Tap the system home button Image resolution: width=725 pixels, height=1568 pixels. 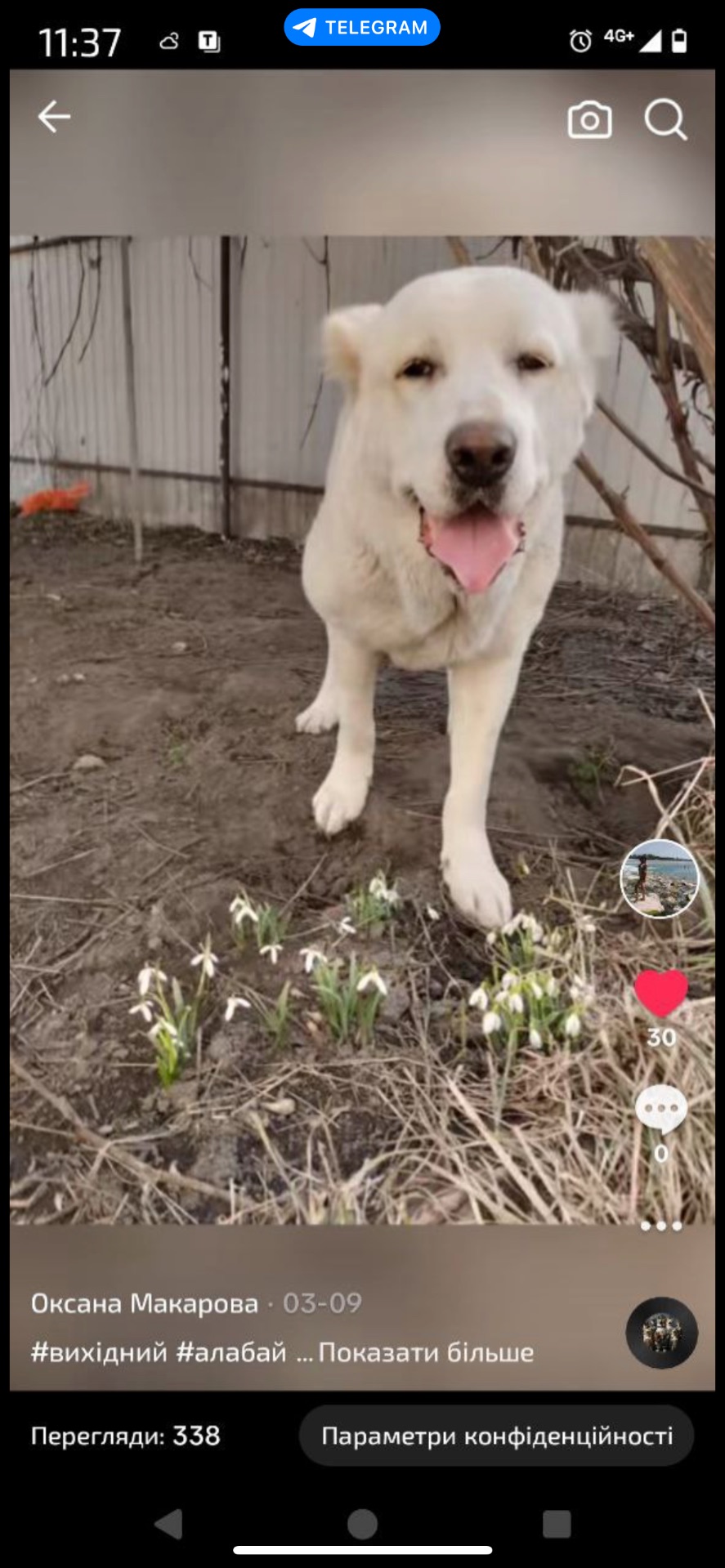[362, 1524]
